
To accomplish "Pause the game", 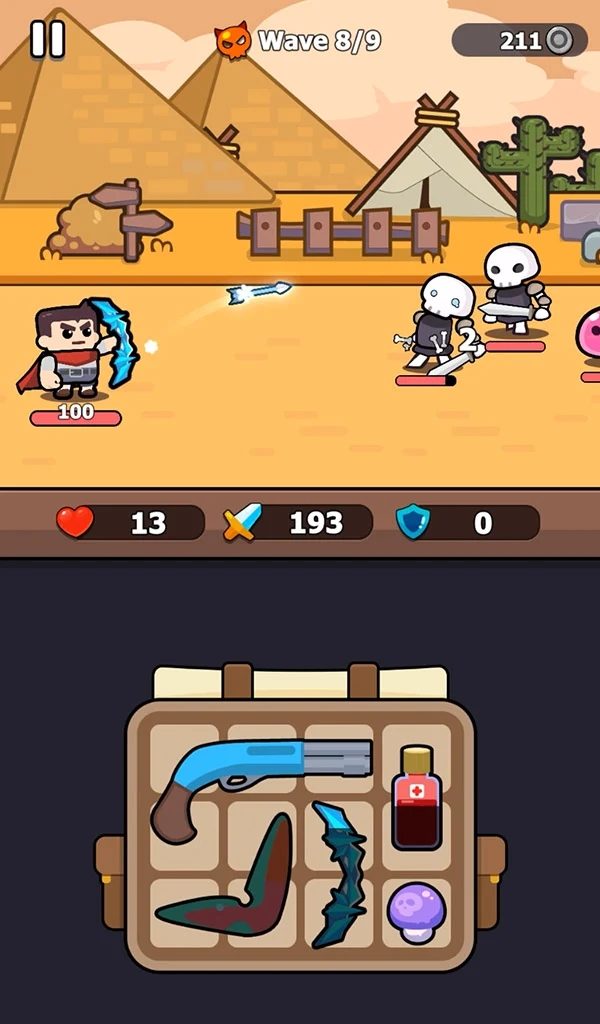I will click(x=47, y=39).
